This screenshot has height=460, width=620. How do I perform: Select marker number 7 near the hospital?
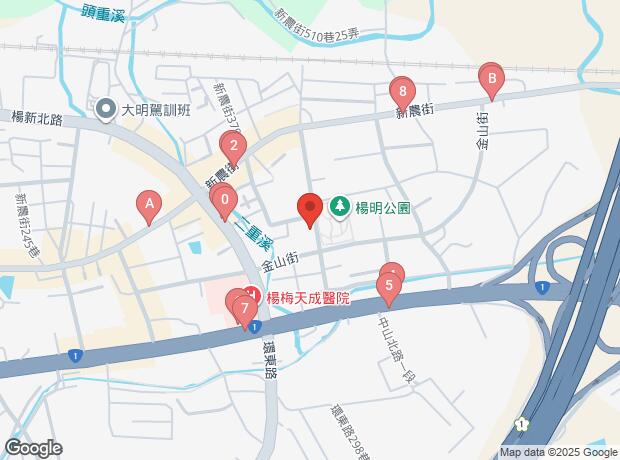(x=244, y=308)
